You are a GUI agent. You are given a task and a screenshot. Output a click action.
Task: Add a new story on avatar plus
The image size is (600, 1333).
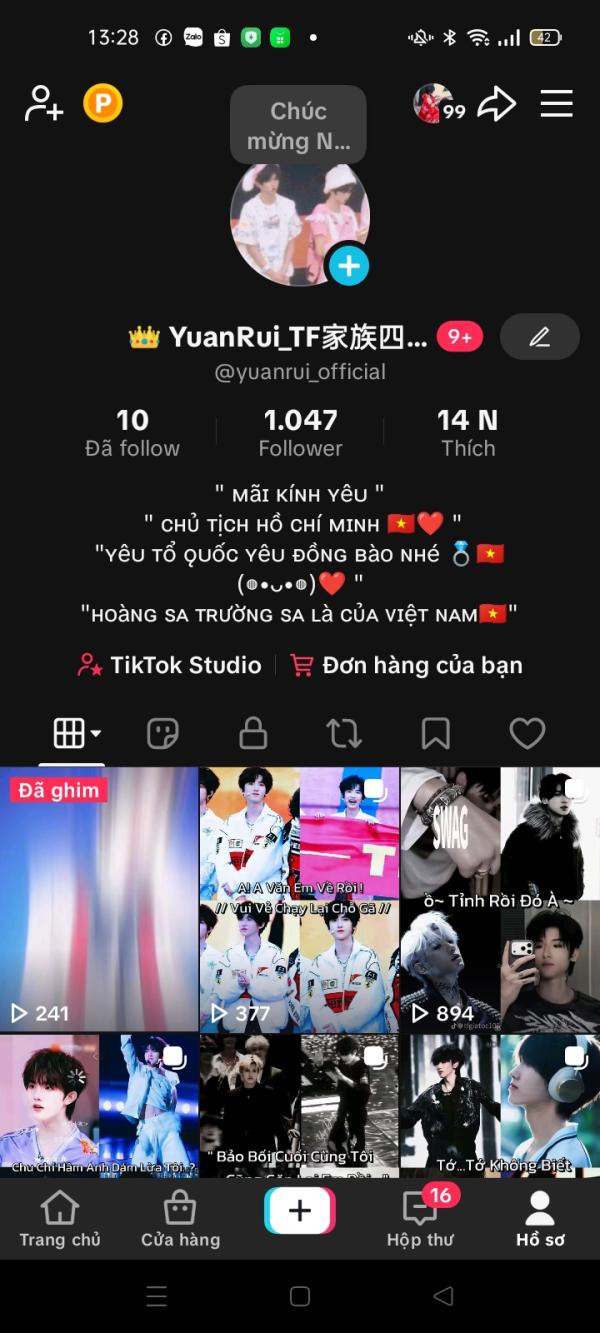349,265
